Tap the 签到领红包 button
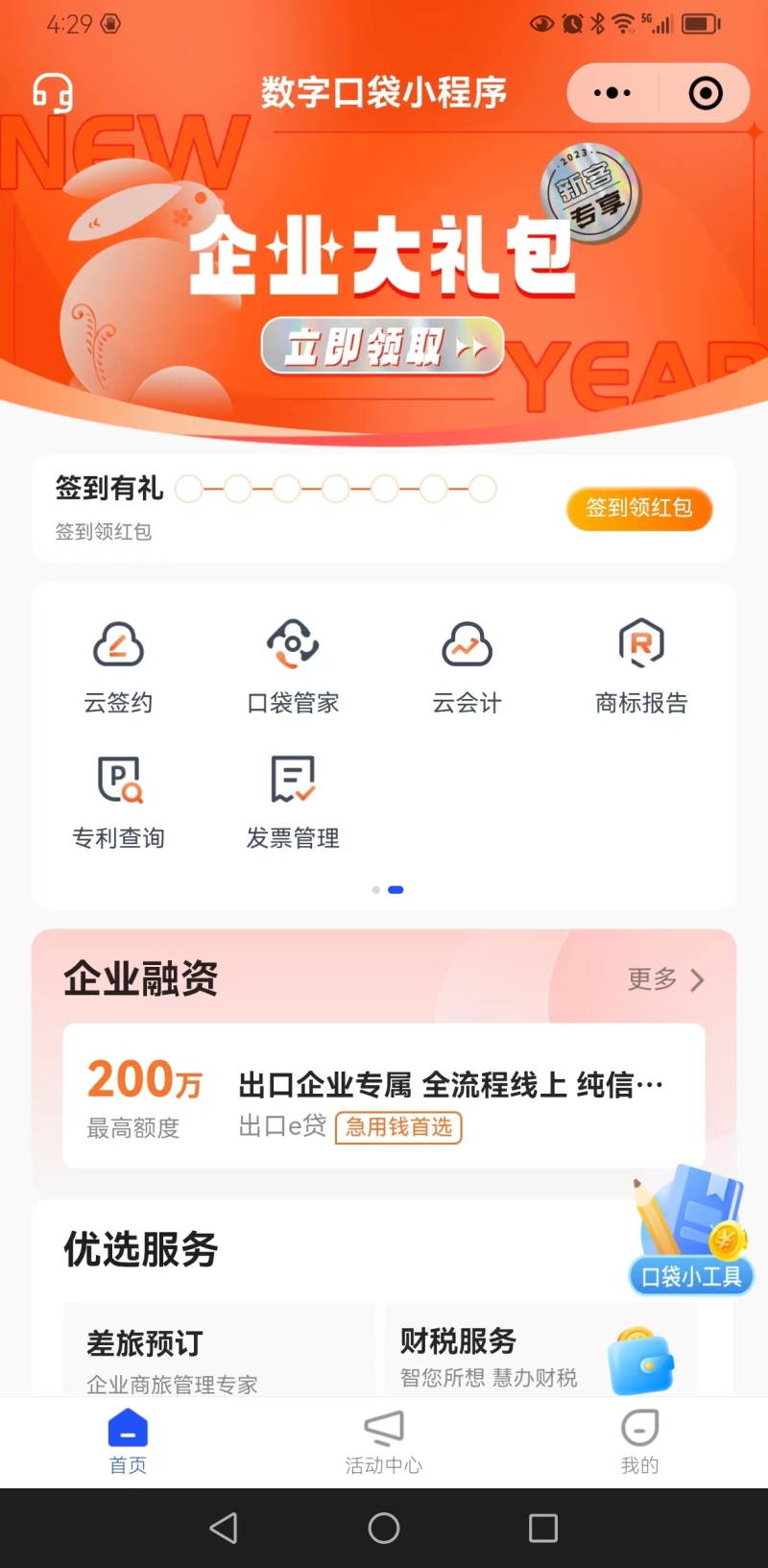 pyautogui.click(x=639, y=508)
